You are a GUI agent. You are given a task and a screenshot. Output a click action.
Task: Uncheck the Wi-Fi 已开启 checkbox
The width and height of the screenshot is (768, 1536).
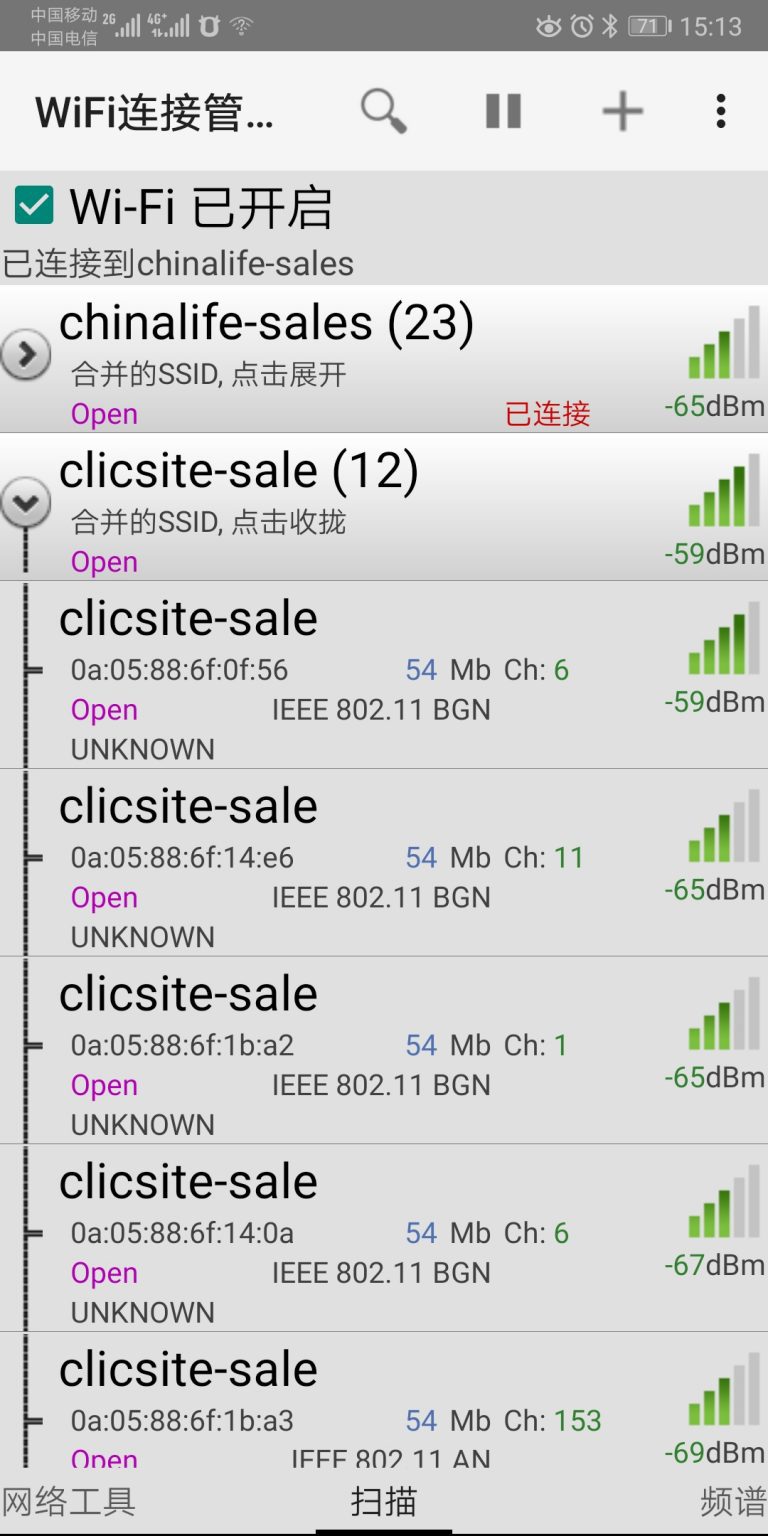34,206
